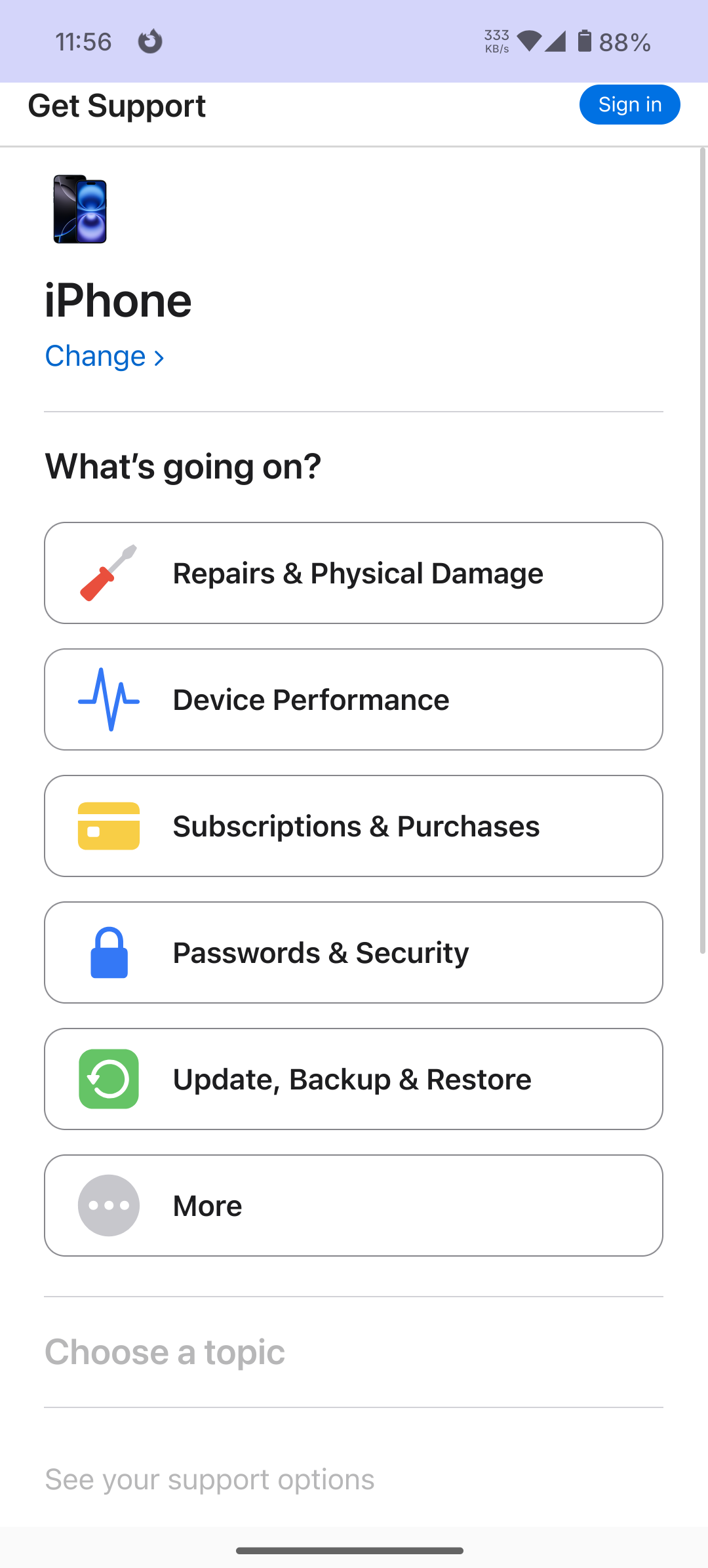This screenshot has height=1568, width=708.
Task: Select Update, Backup & Restore
Action: coord(353,1079)
